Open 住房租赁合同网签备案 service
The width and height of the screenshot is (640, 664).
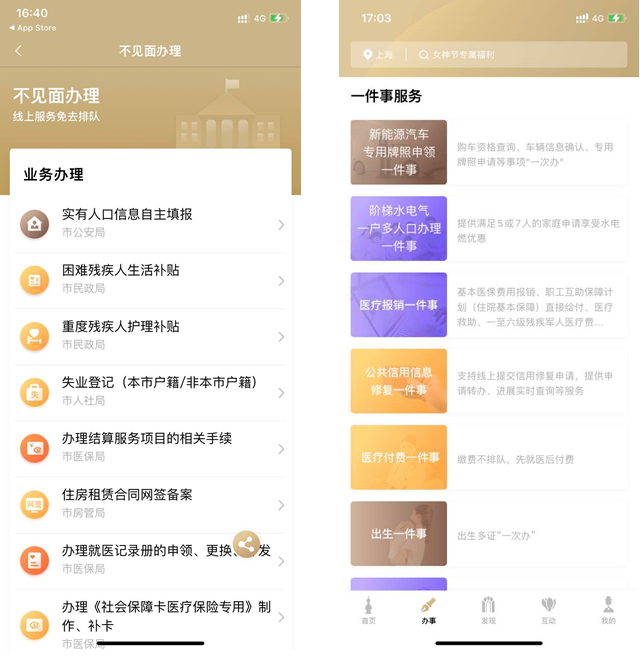pos(150,503)
